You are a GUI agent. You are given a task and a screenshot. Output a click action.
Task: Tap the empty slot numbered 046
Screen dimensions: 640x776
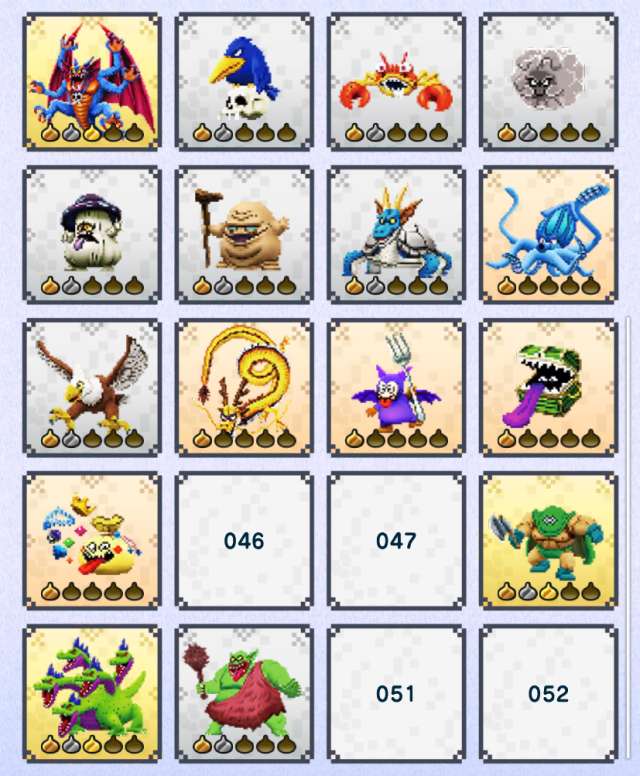click(244, 540)
